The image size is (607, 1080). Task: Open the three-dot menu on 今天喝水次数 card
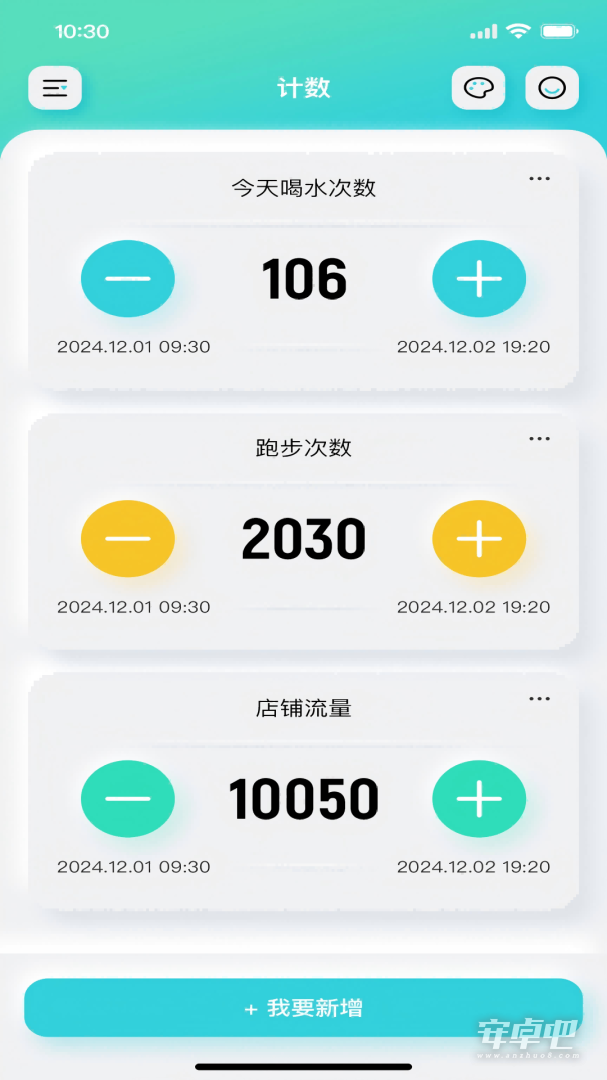pos(539,179)
